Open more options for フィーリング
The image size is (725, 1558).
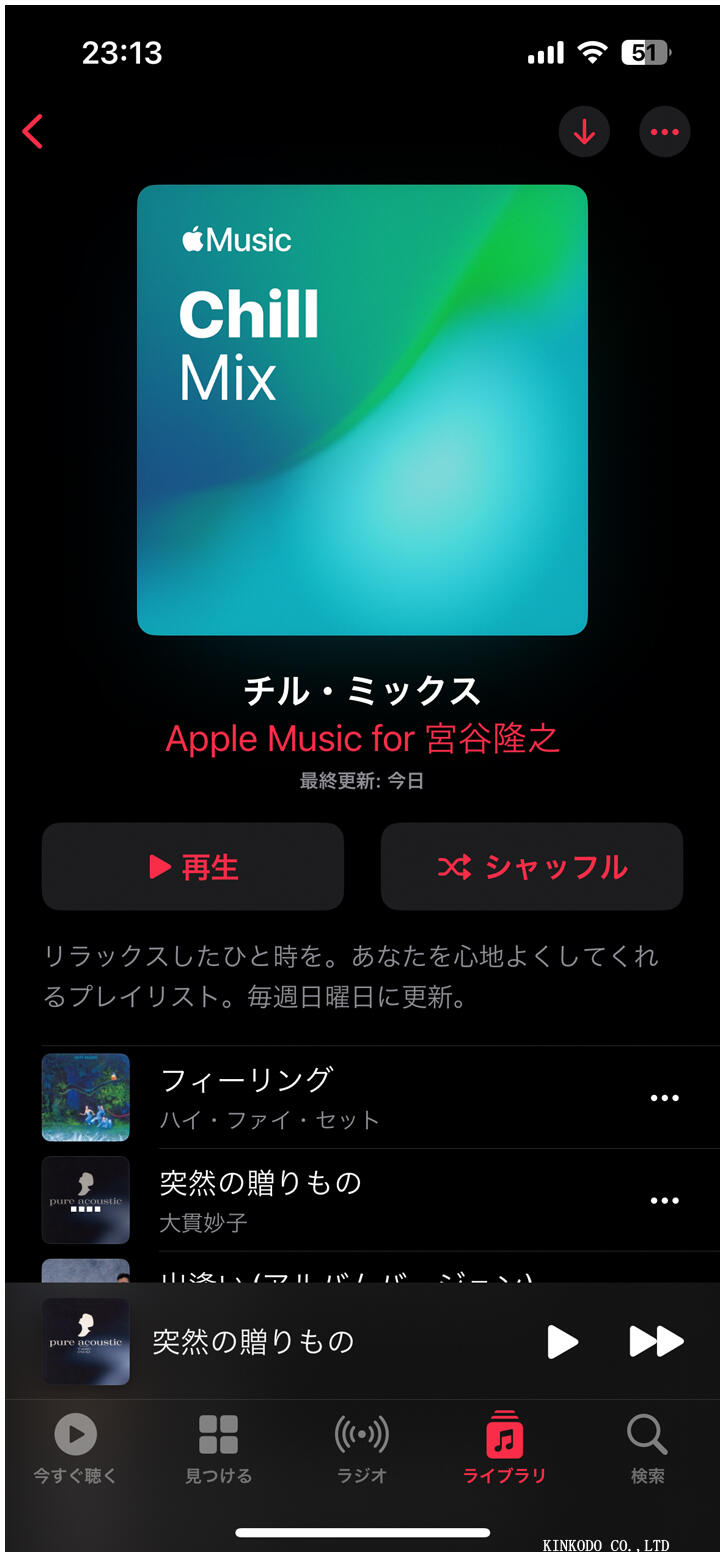pos(664,1098)
